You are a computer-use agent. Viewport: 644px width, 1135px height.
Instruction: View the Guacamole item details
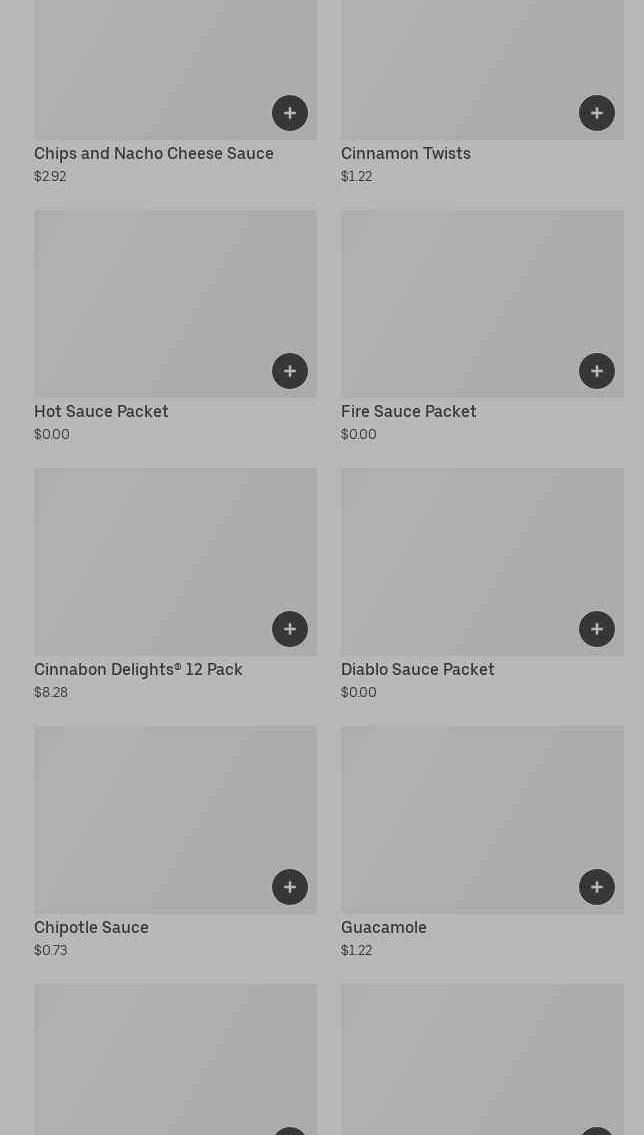482,843
